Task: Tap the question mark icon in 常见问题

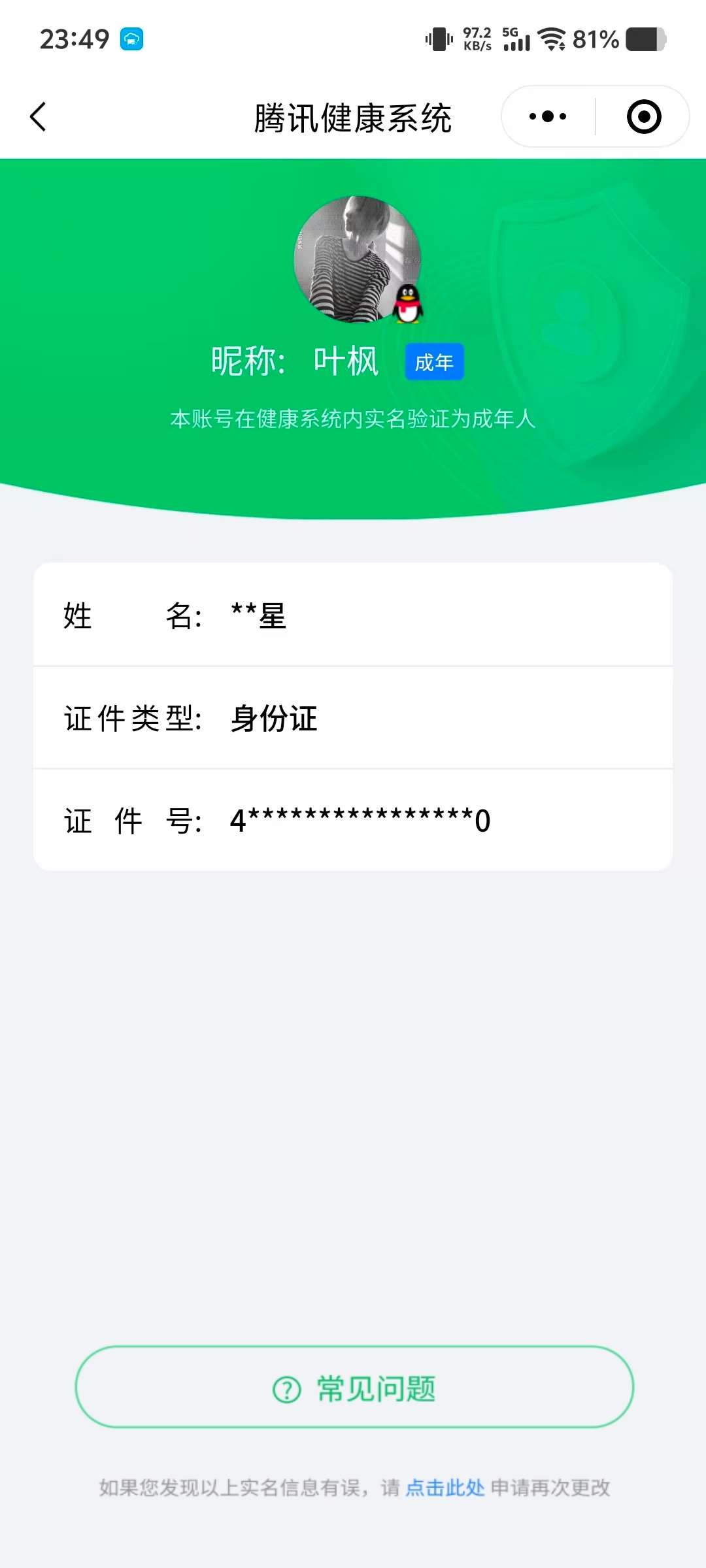Action: 286,1387
